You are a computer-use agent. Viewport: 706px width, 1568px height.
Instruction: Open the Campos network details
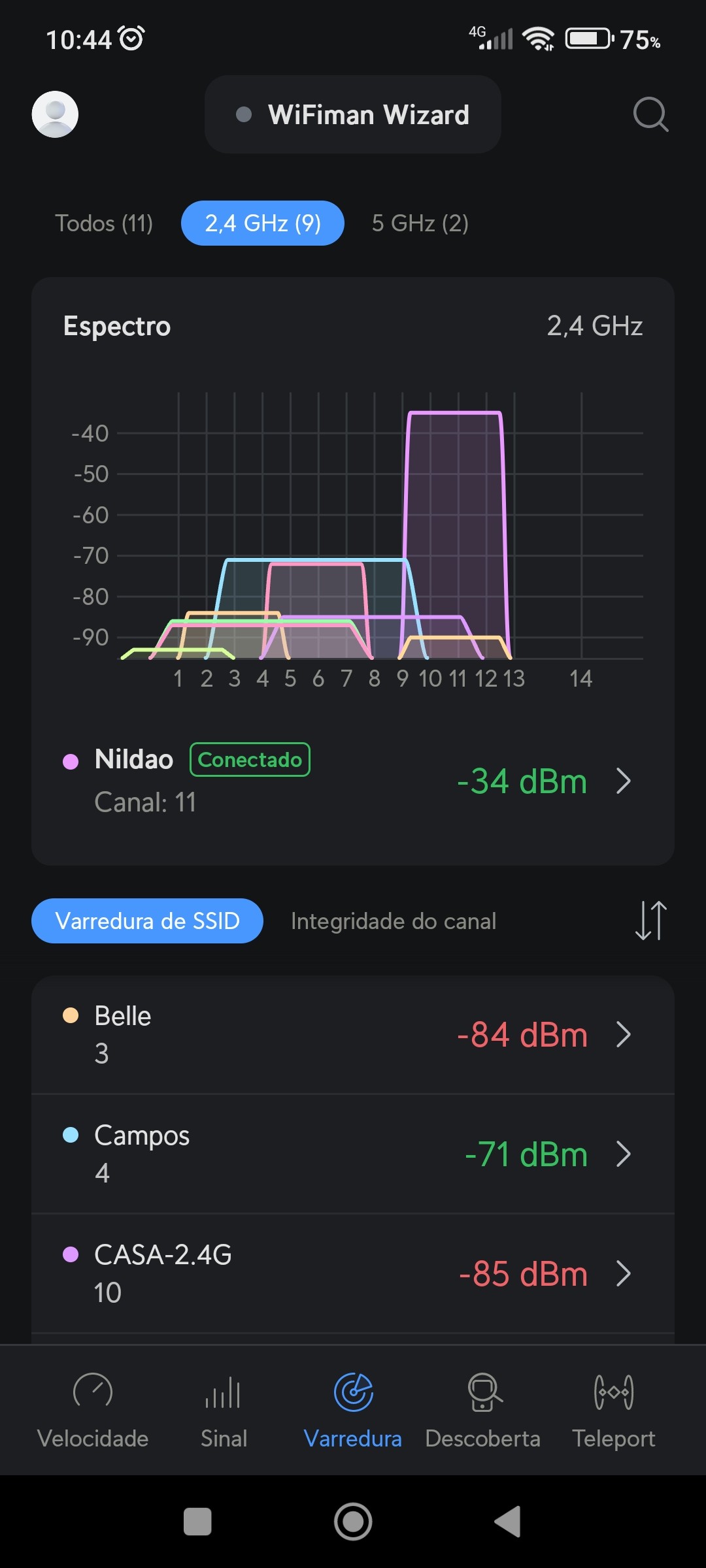click(353, 1154)
